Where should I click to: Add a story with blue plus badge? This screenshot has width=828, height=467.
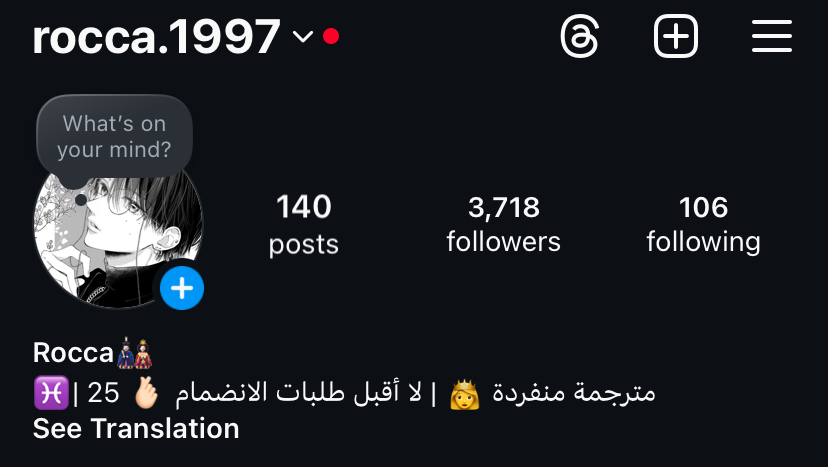(x=182, y=289)
